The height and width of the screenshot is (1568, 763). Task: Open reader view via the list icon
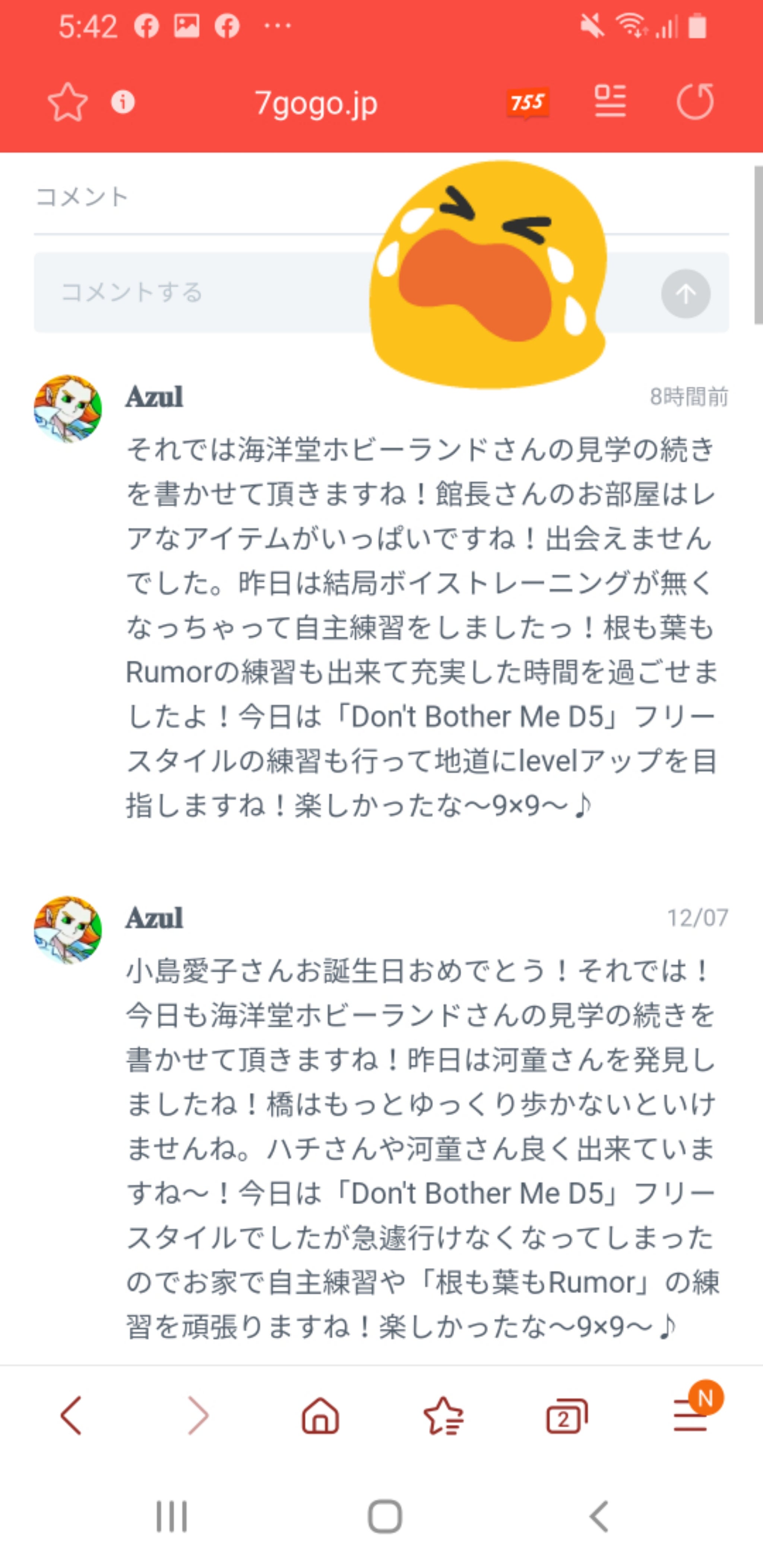[611, 102]
